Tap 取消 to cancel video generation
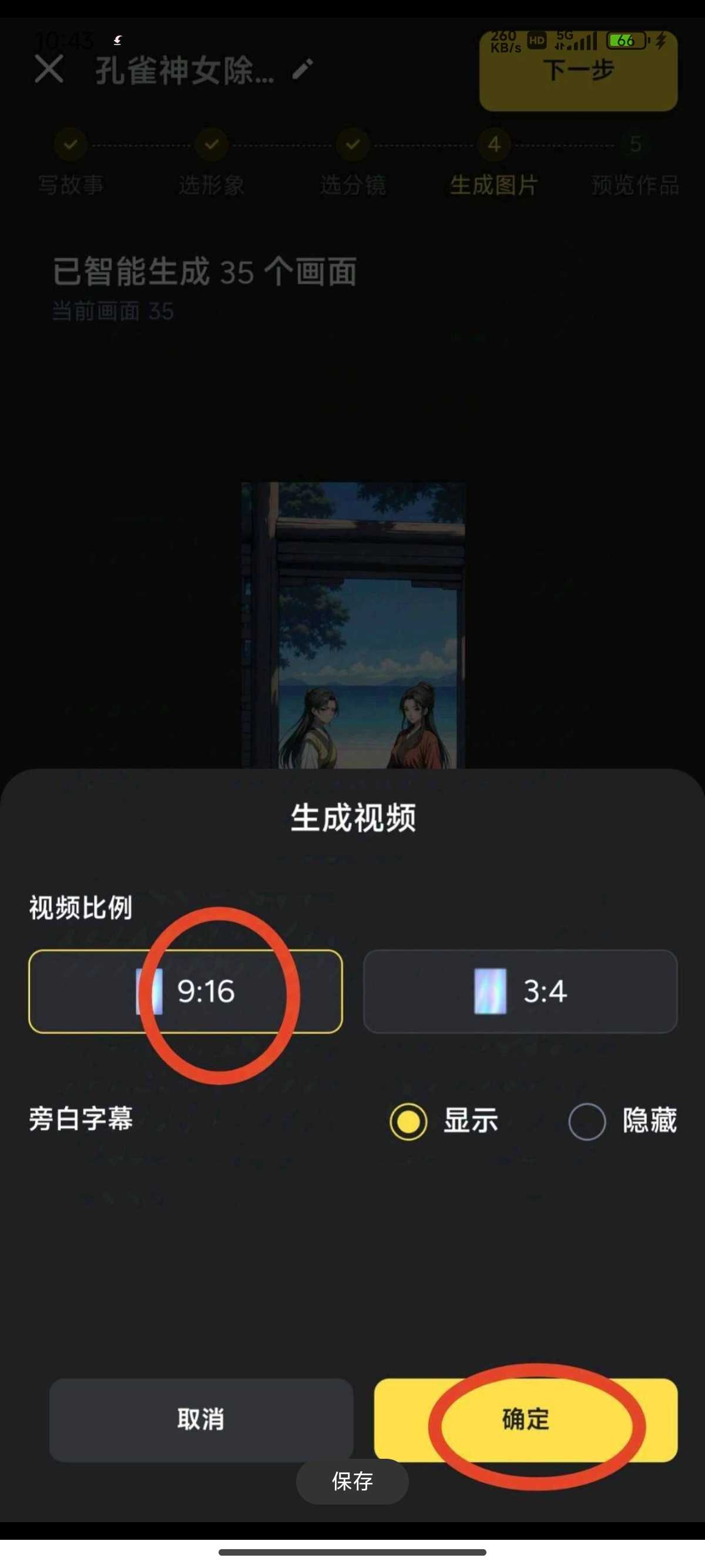705x1568 pixels. [x=201, y=1419]
